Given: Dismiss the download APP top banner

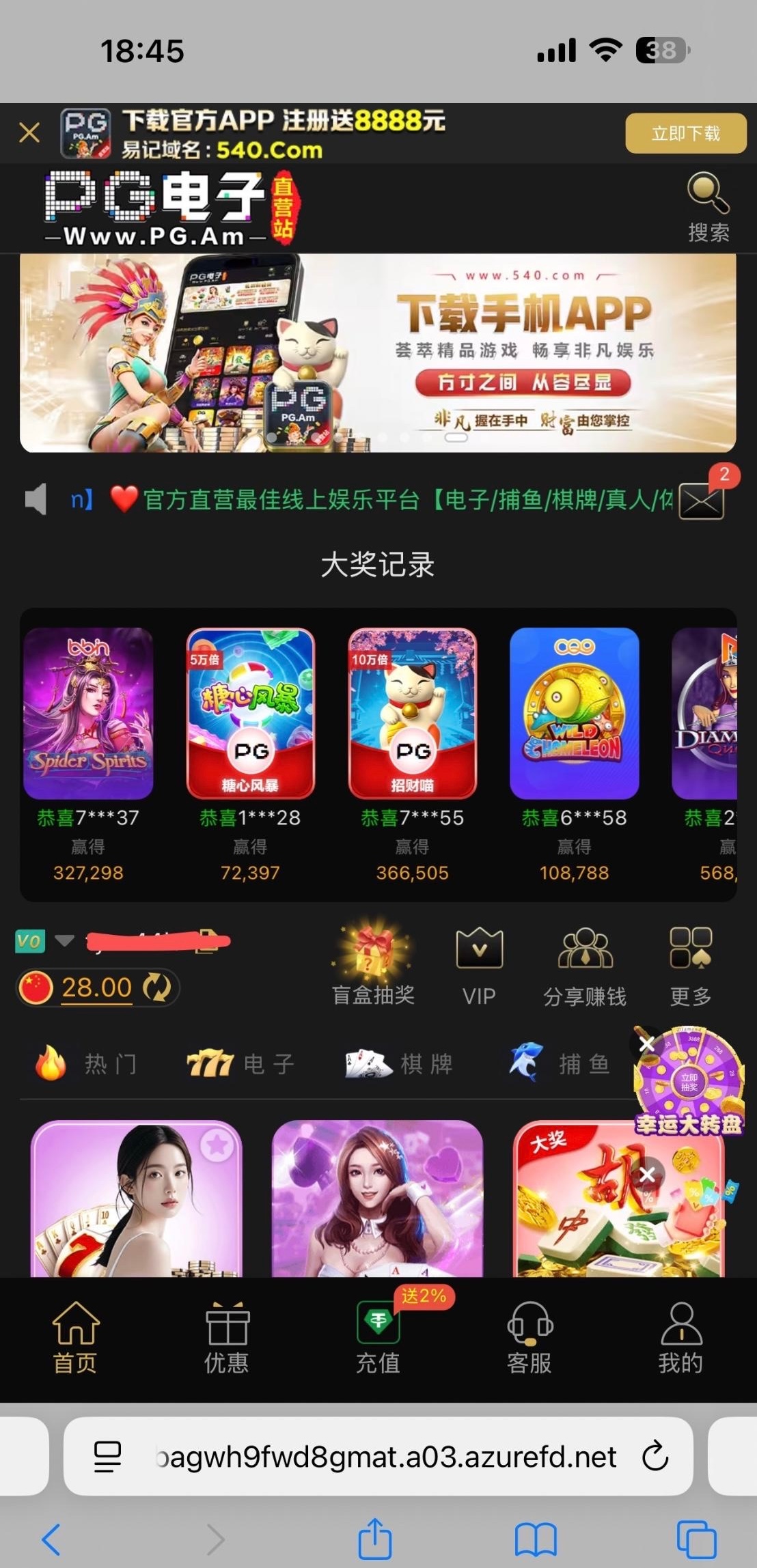Looking at the screenshot, I should point(29,132).
